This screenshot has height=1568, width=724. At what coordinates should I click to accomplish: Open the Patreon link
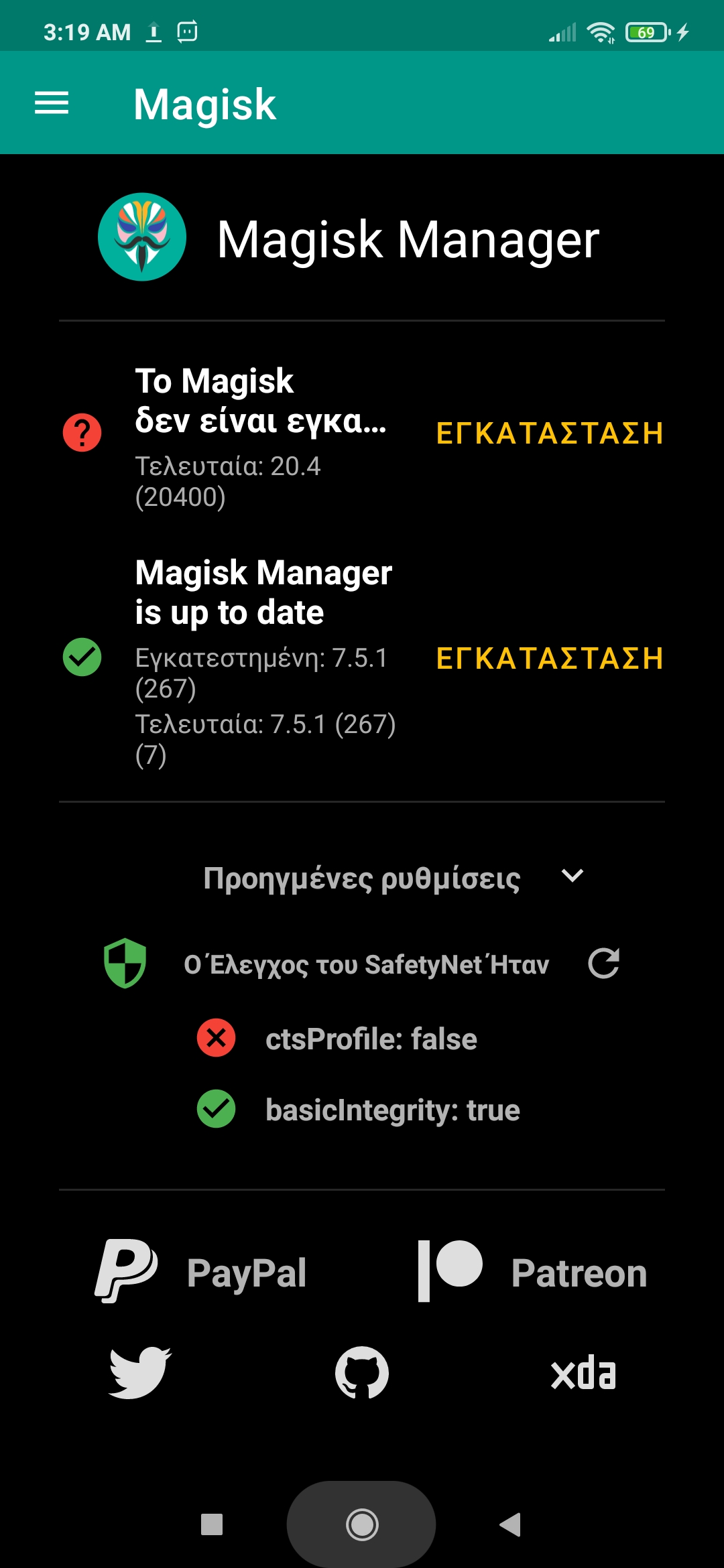[x=533, y=1272]
